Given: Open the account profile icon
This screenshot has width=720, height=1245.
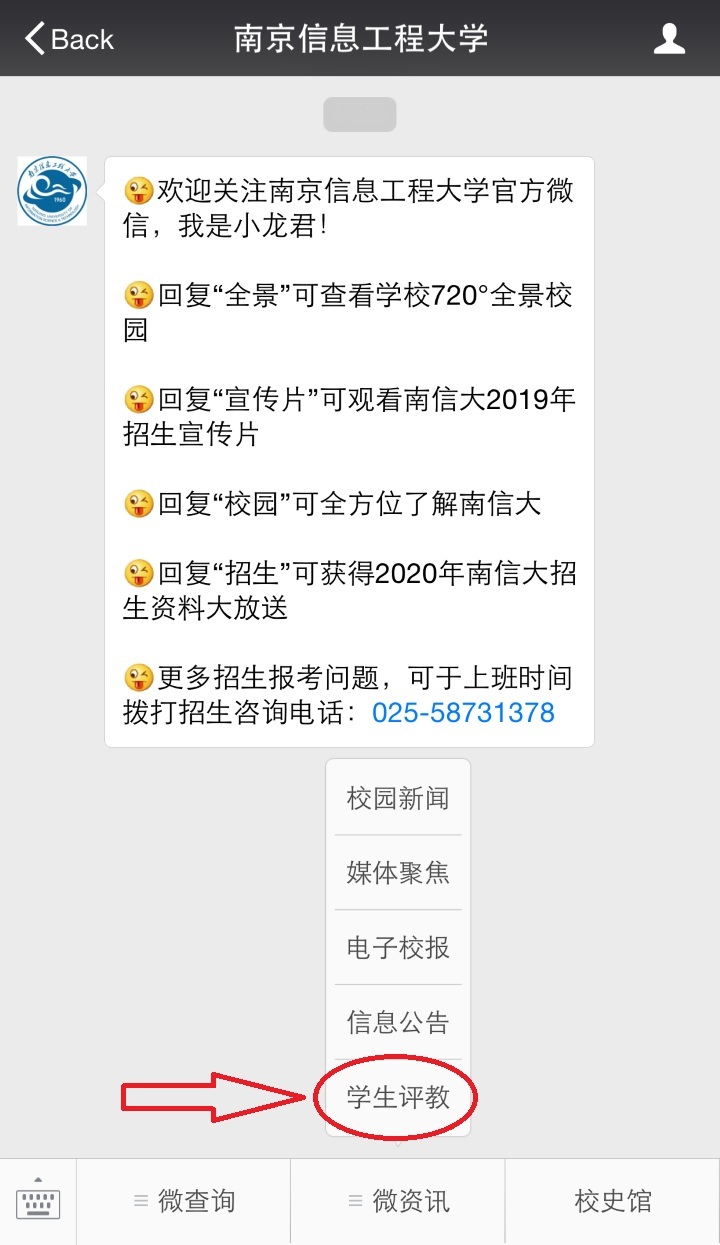Looking at the screenshot, I should (669, 39).
